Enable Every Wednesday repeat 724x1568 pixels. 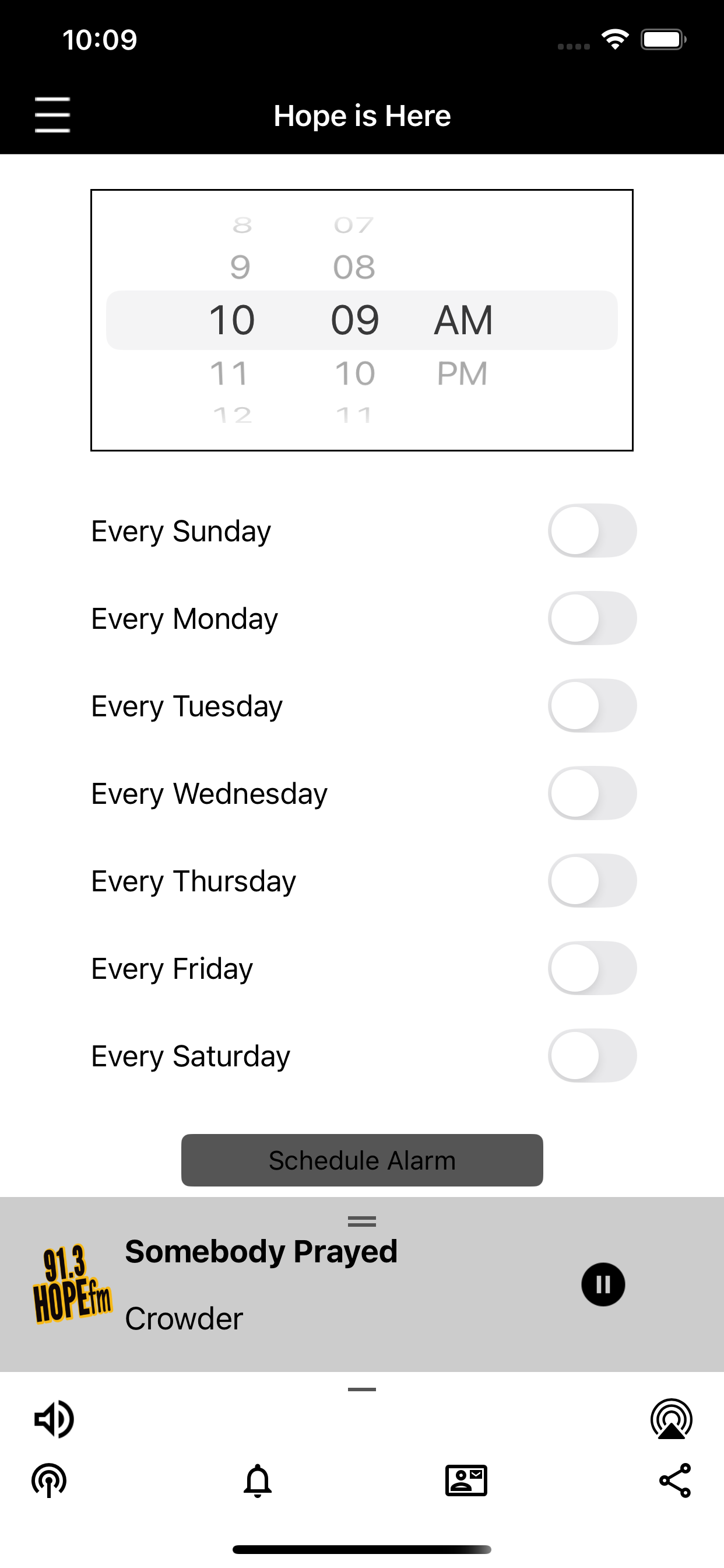592,793
